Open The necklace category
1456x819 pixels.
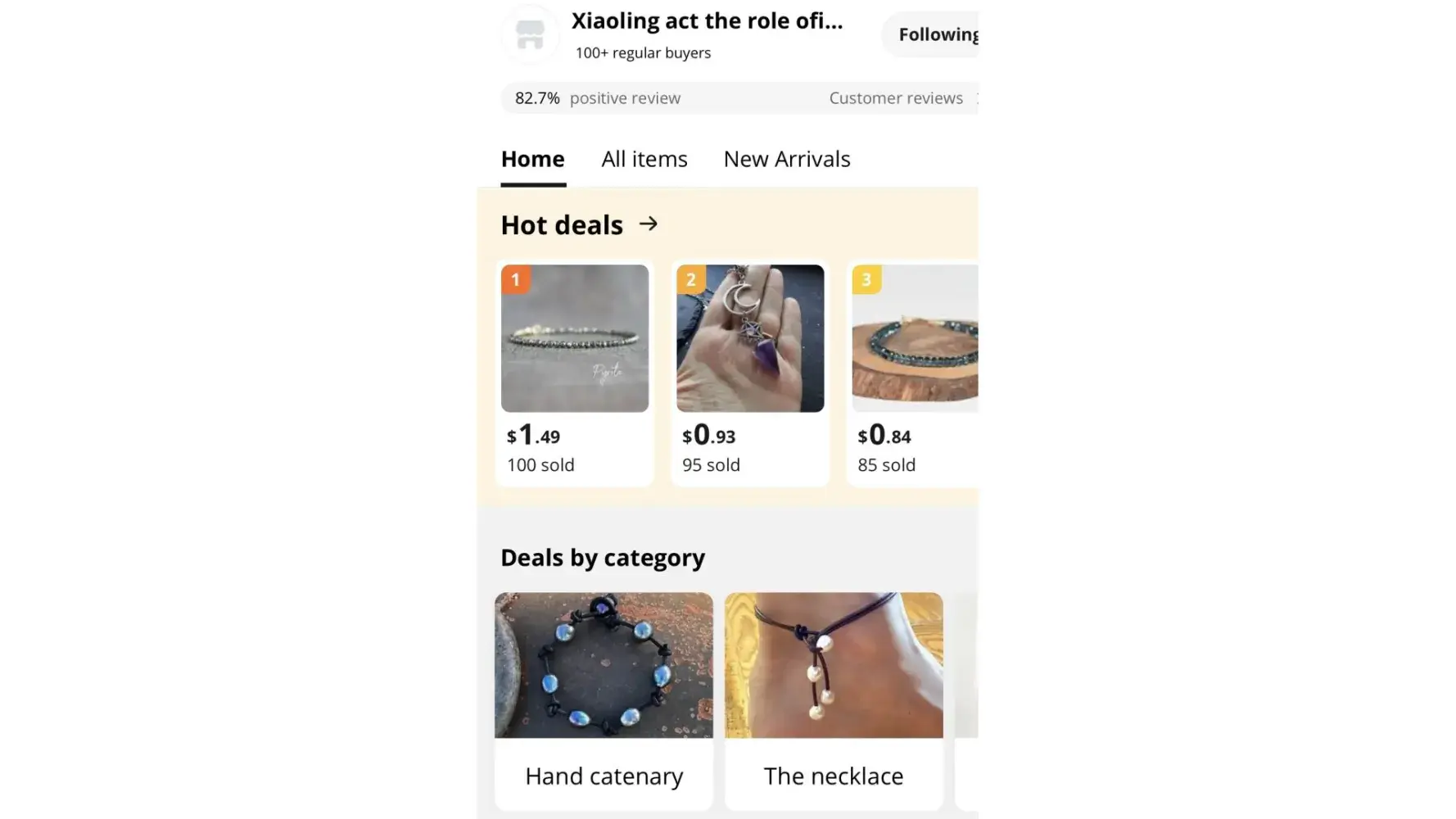click(x=833, y=700)
